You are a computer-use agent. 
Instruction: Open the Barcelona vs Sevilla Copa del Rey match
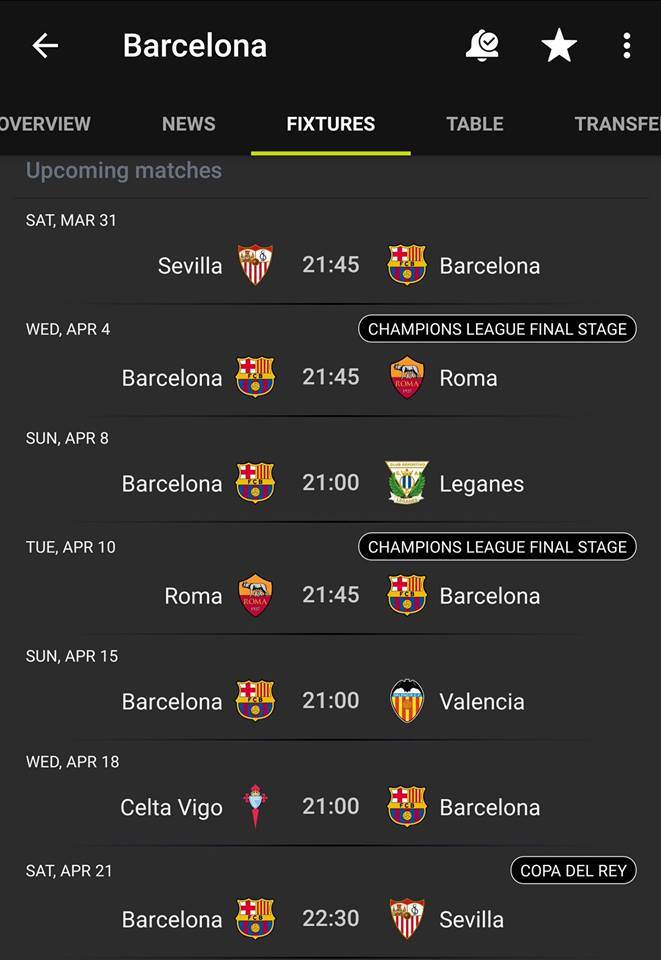[x=330, y=919]
